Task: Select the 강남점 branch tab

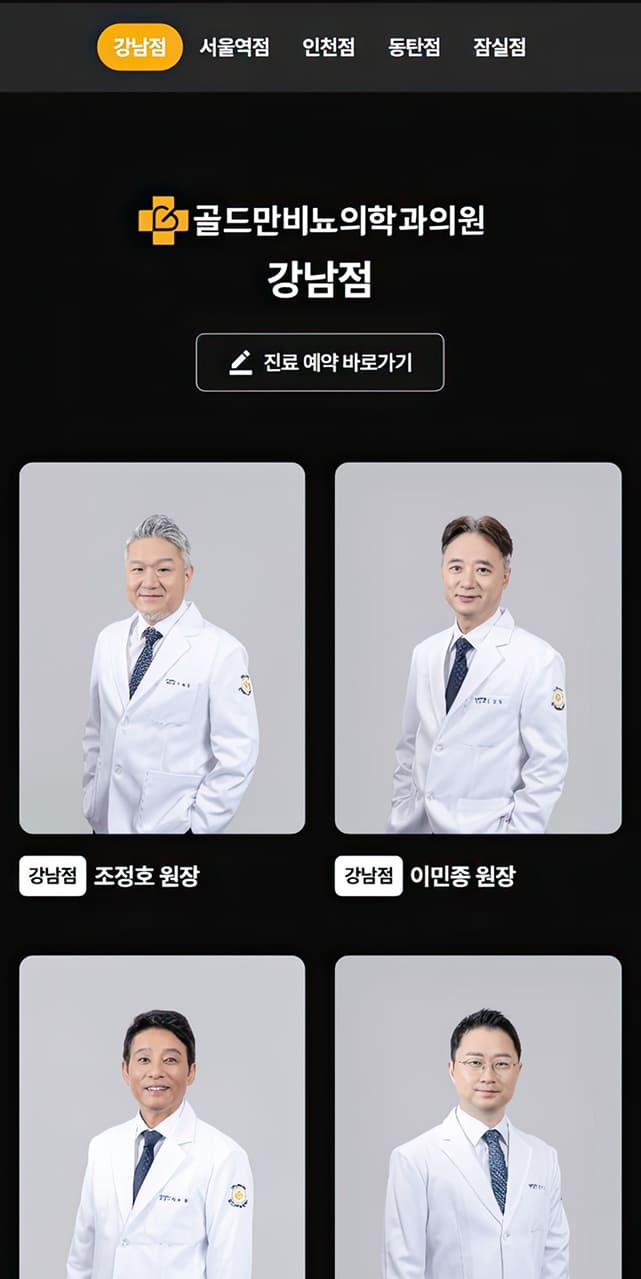Action: (x=140, y=47)
